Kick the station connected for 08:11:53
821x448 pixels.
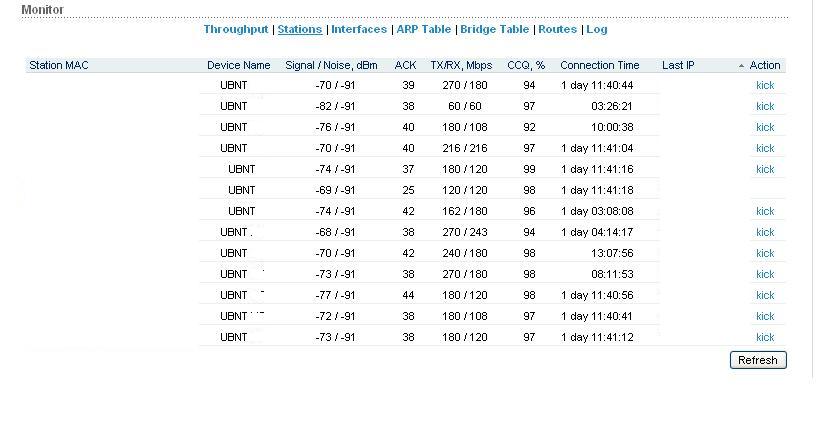pyautogui.click(x=765, y=274)
